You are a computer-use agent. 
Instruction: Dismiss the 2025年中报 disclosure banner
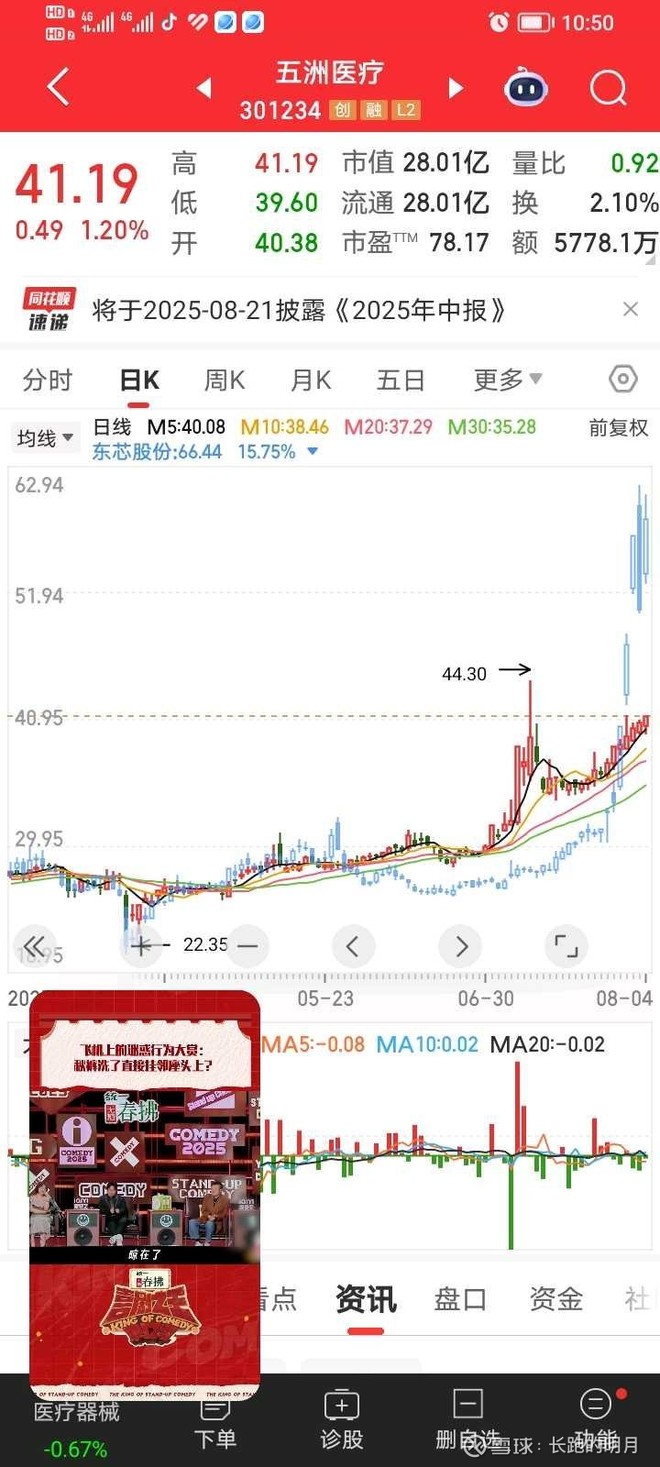(x=630, y=309)
